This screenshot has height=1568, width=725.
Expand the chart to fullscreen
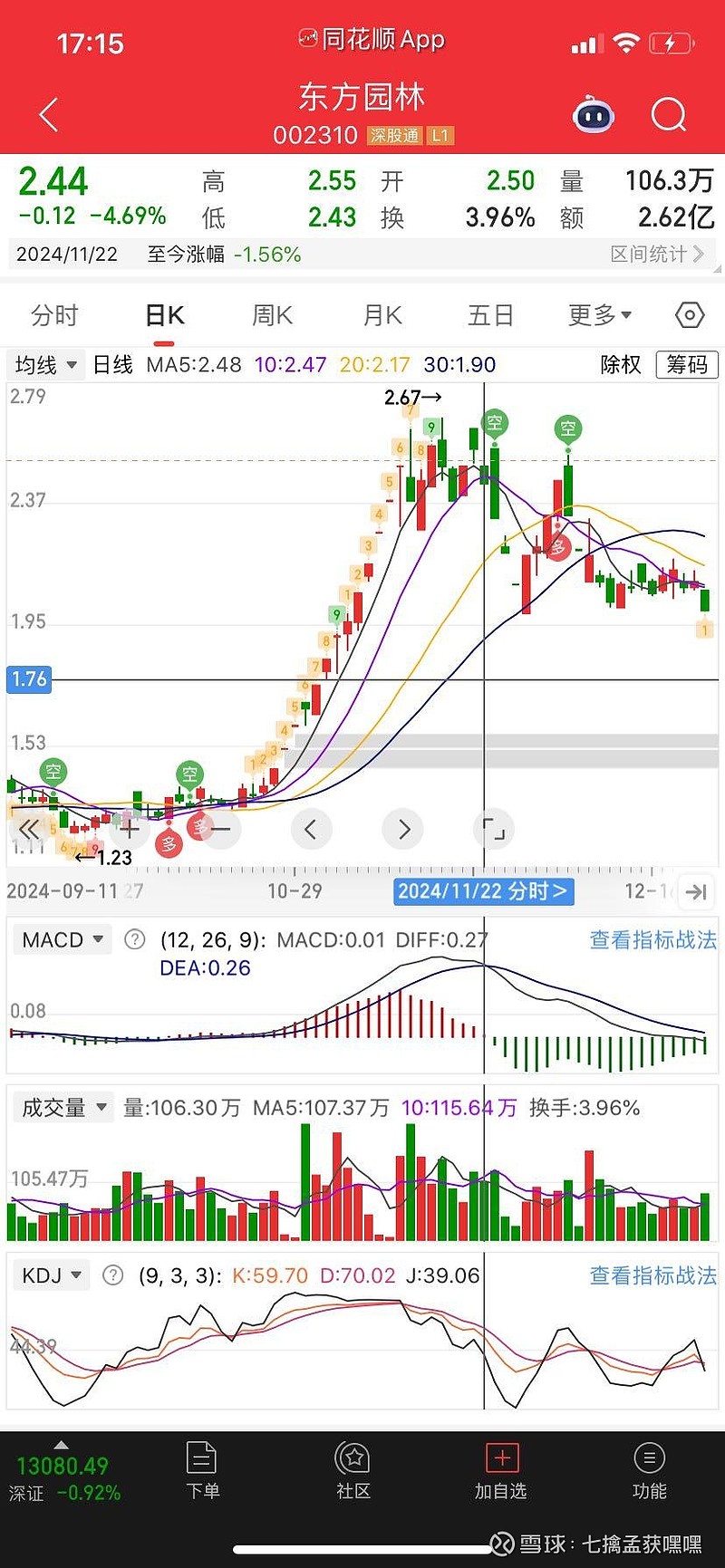(x=493, y=829)
